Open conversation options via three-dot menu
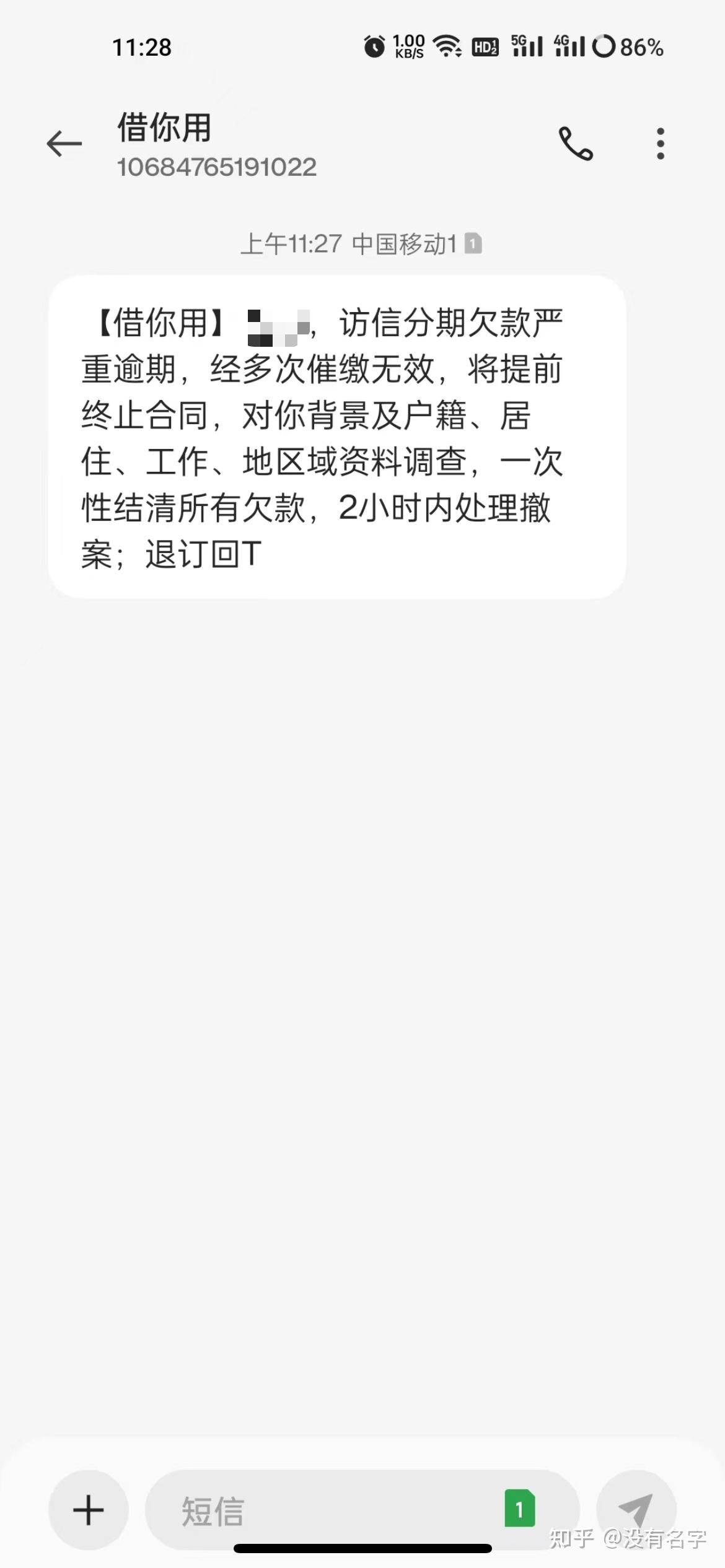 [x=659, y=144]
